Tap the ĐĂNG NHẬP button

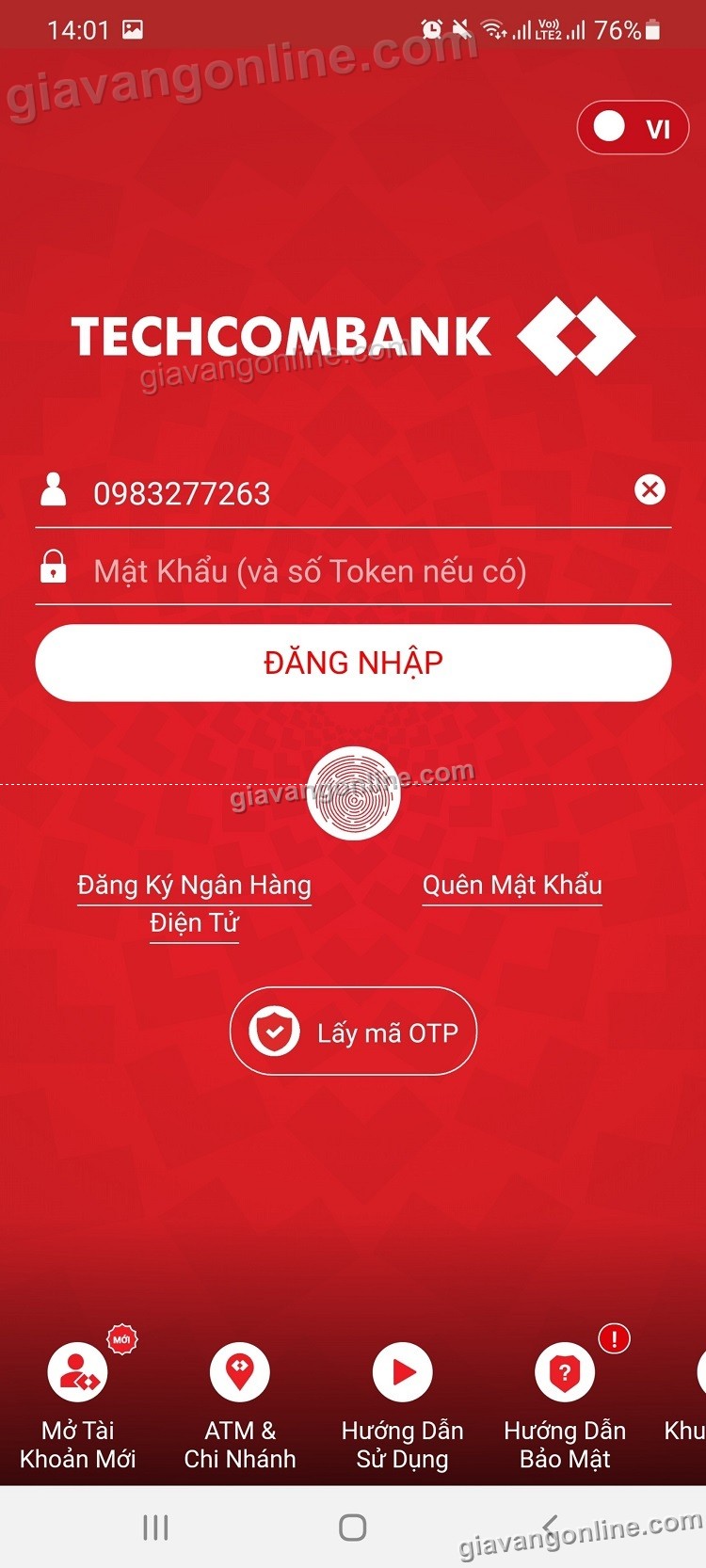tap(353, 663)
